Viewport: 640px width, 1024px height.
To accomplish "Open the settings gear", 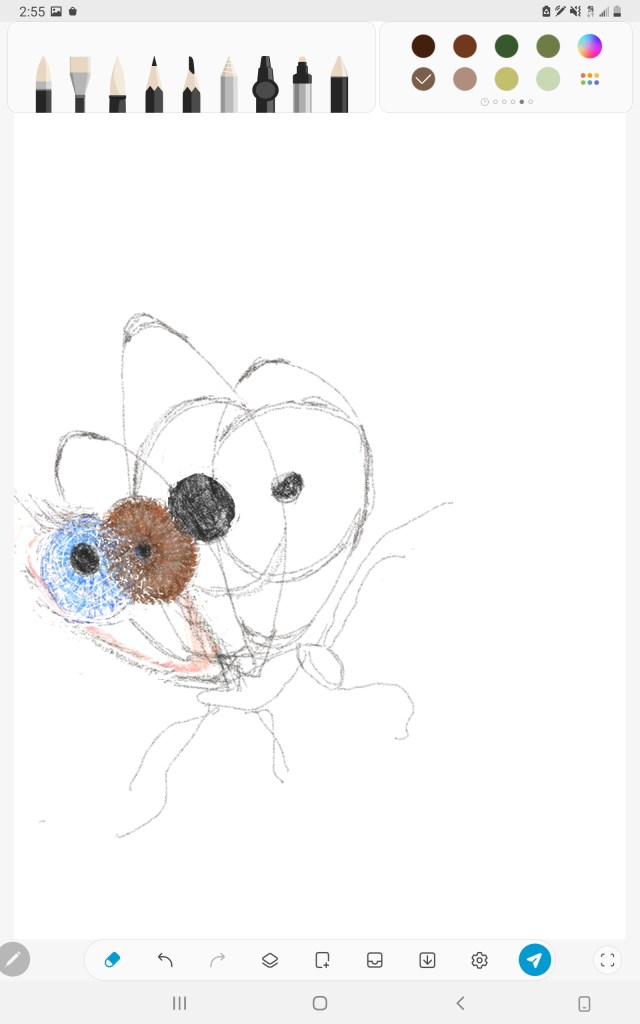I will (x=479, y=960).
